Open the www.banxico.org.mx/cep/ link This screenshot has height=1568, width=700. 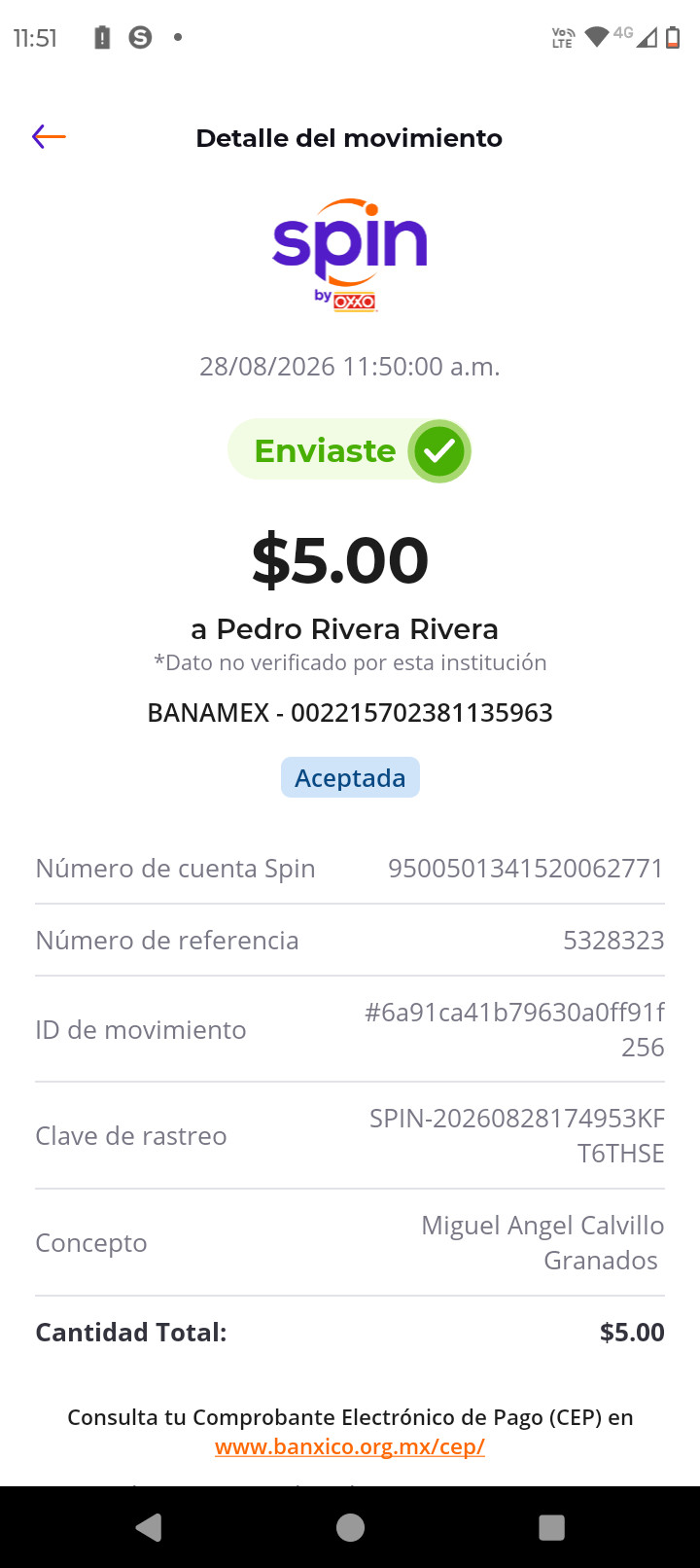350,1446
